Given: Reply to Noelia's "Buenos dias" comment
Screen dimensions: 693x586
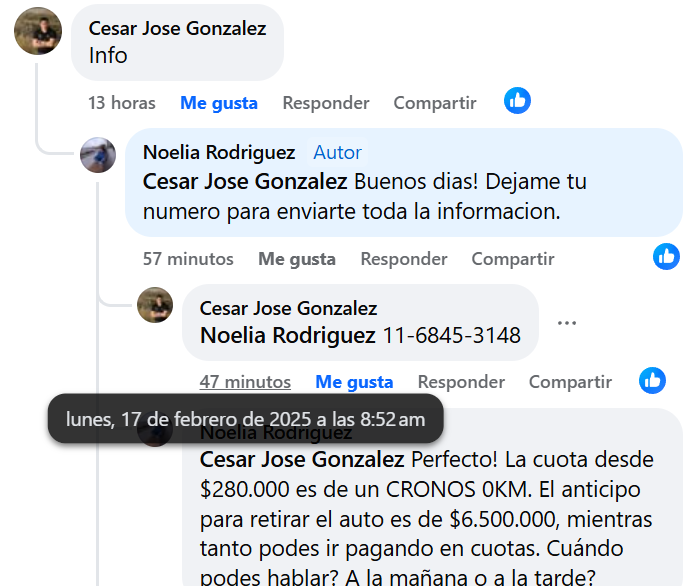Looking at the screenshot, I should click(x=403, y=259).
